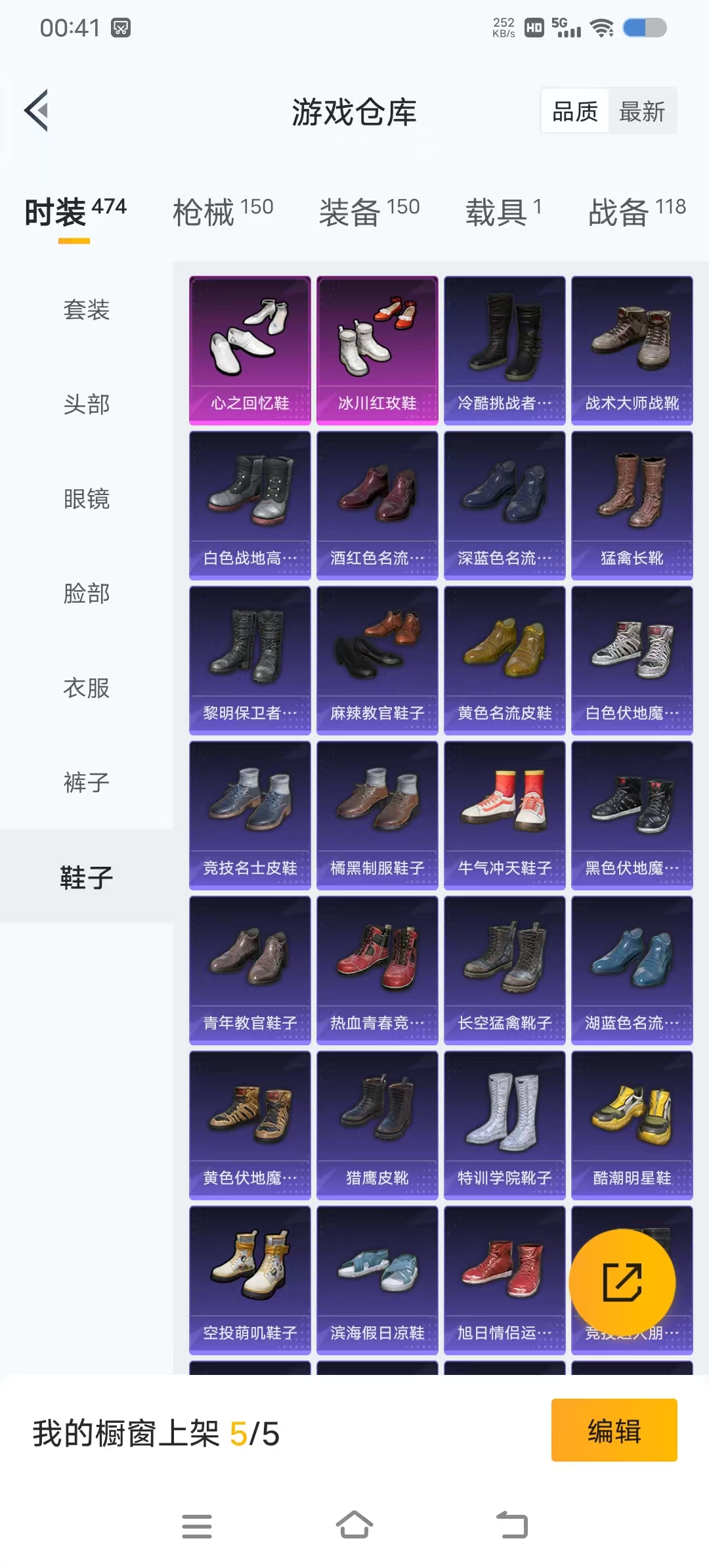This screenshot has height=1568, width=709.
Task: Switch to the 枪械 tab
Action: 223,211
